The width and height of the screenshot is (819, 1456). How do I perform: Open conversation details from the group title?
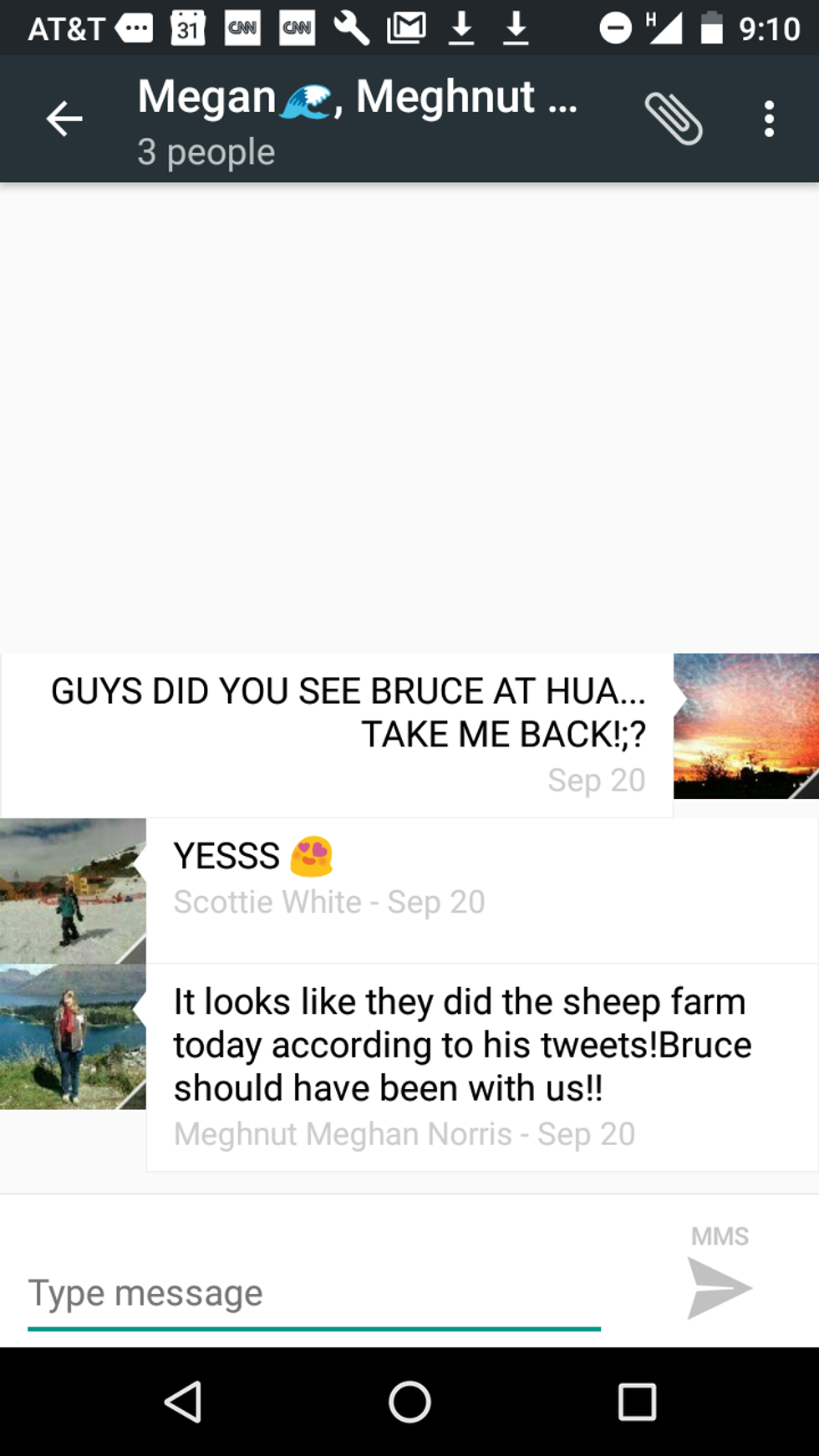tap(357, 119)
